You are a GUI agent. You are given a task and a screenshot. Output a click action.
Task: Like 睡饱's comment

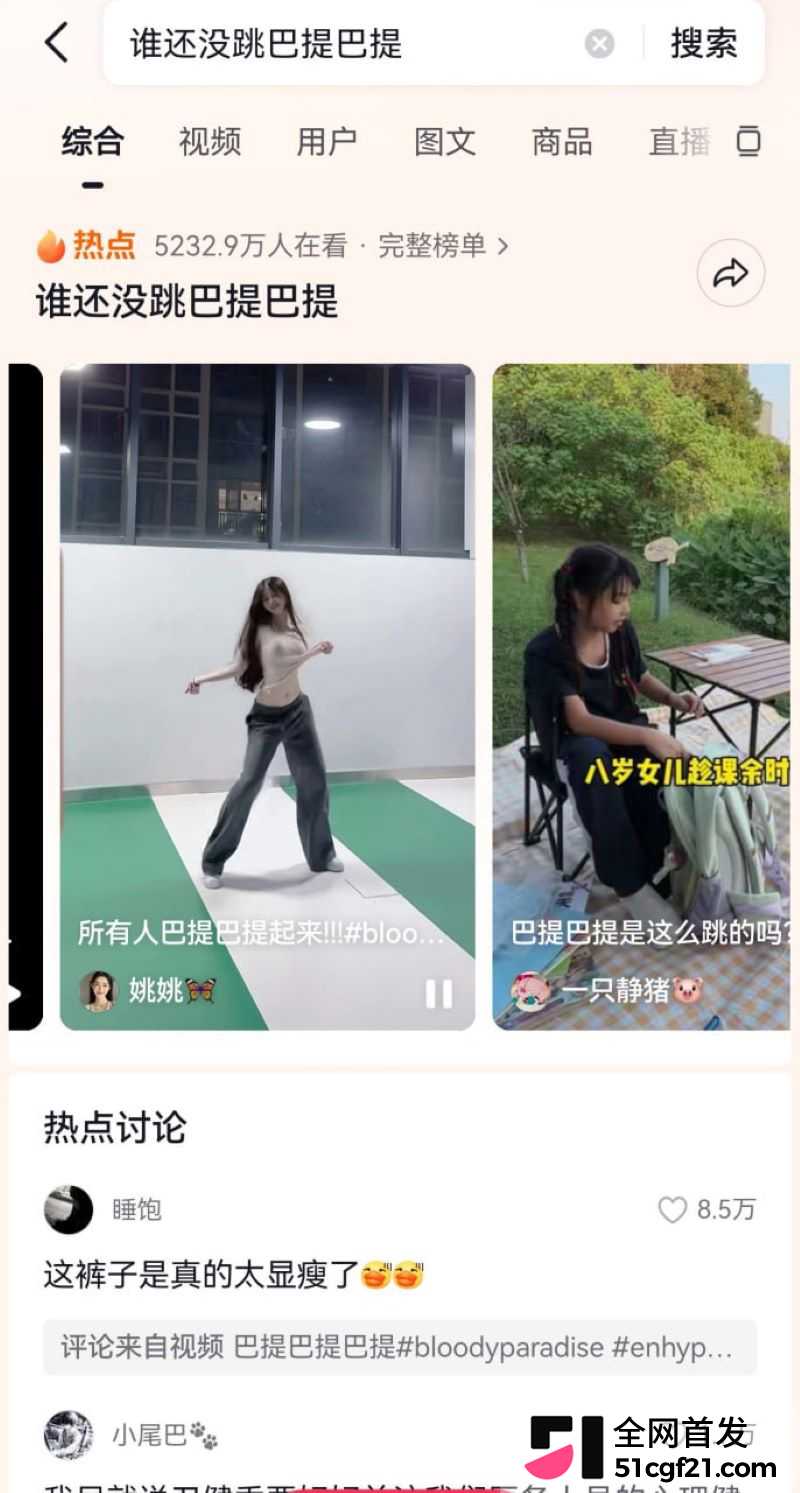[x=707, y=1209]
